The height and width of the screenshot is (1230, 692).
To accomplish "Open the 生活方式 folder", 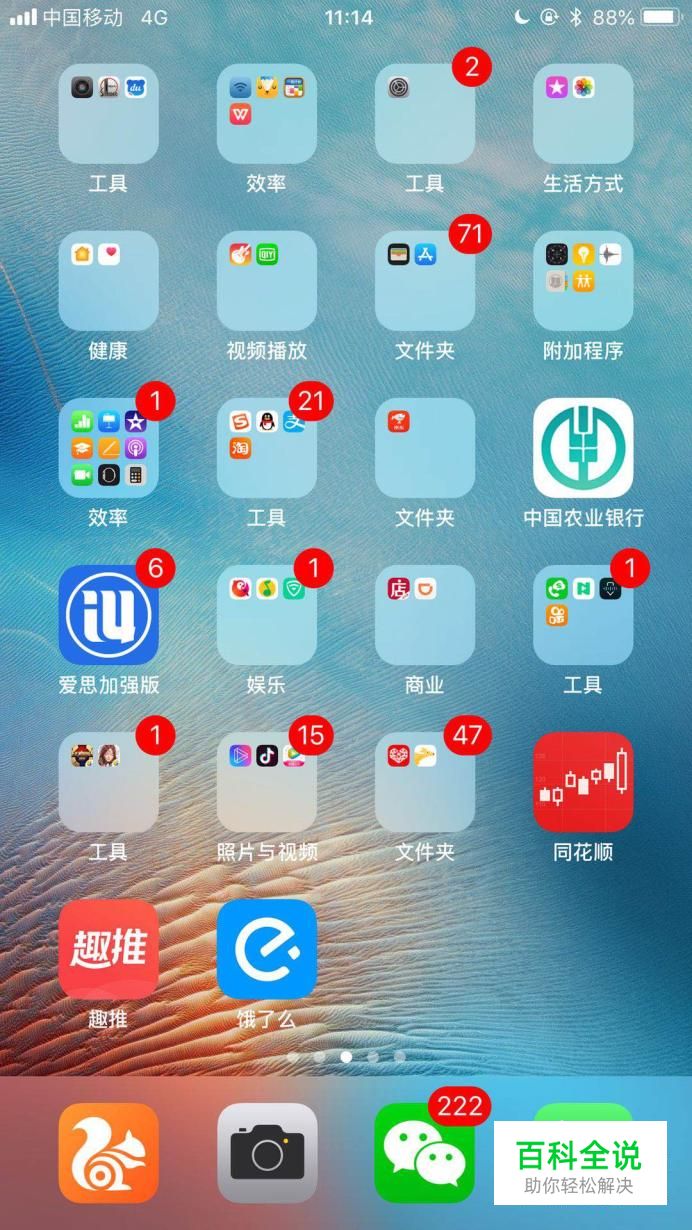I will click(583, 114).
